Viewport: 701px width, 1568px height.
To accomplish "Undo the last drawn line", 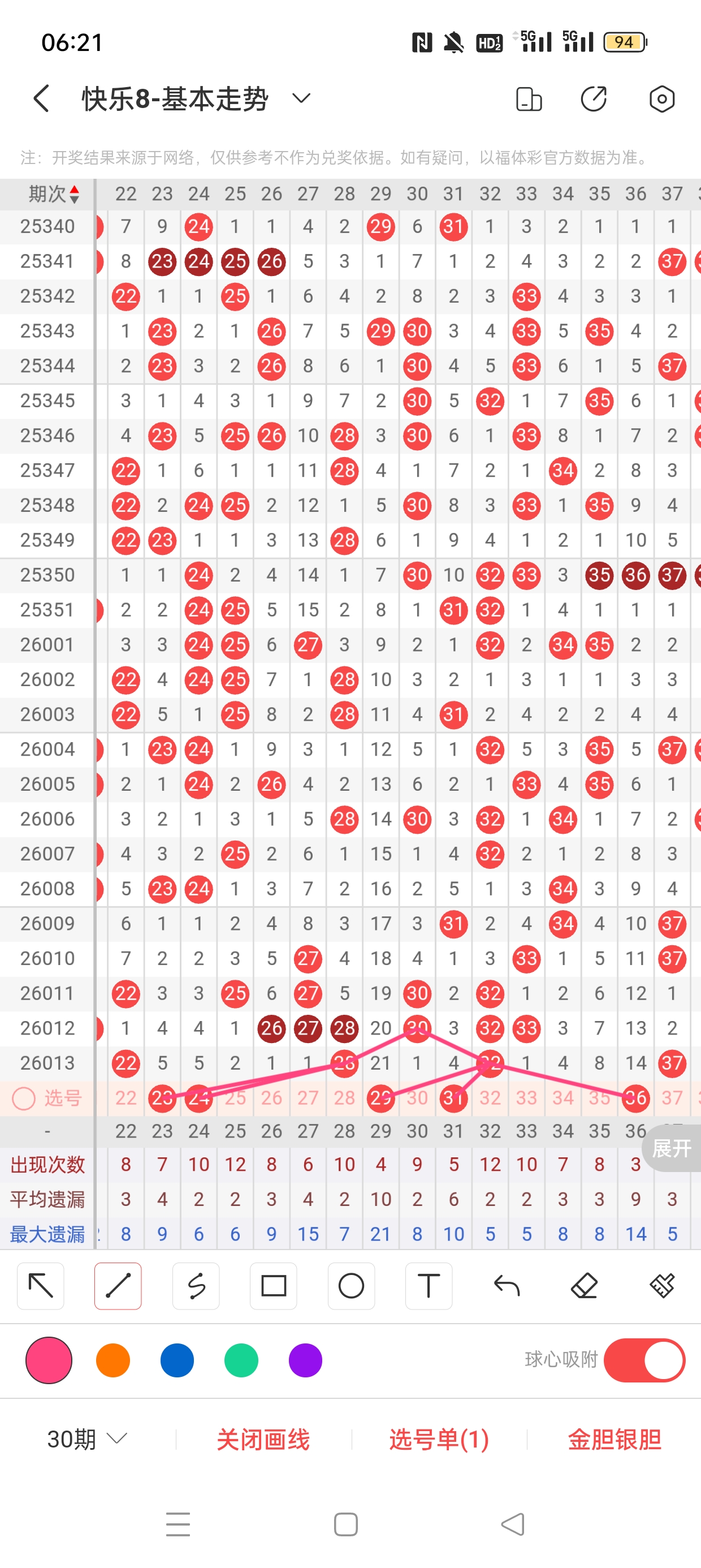I will [507, 1286].
